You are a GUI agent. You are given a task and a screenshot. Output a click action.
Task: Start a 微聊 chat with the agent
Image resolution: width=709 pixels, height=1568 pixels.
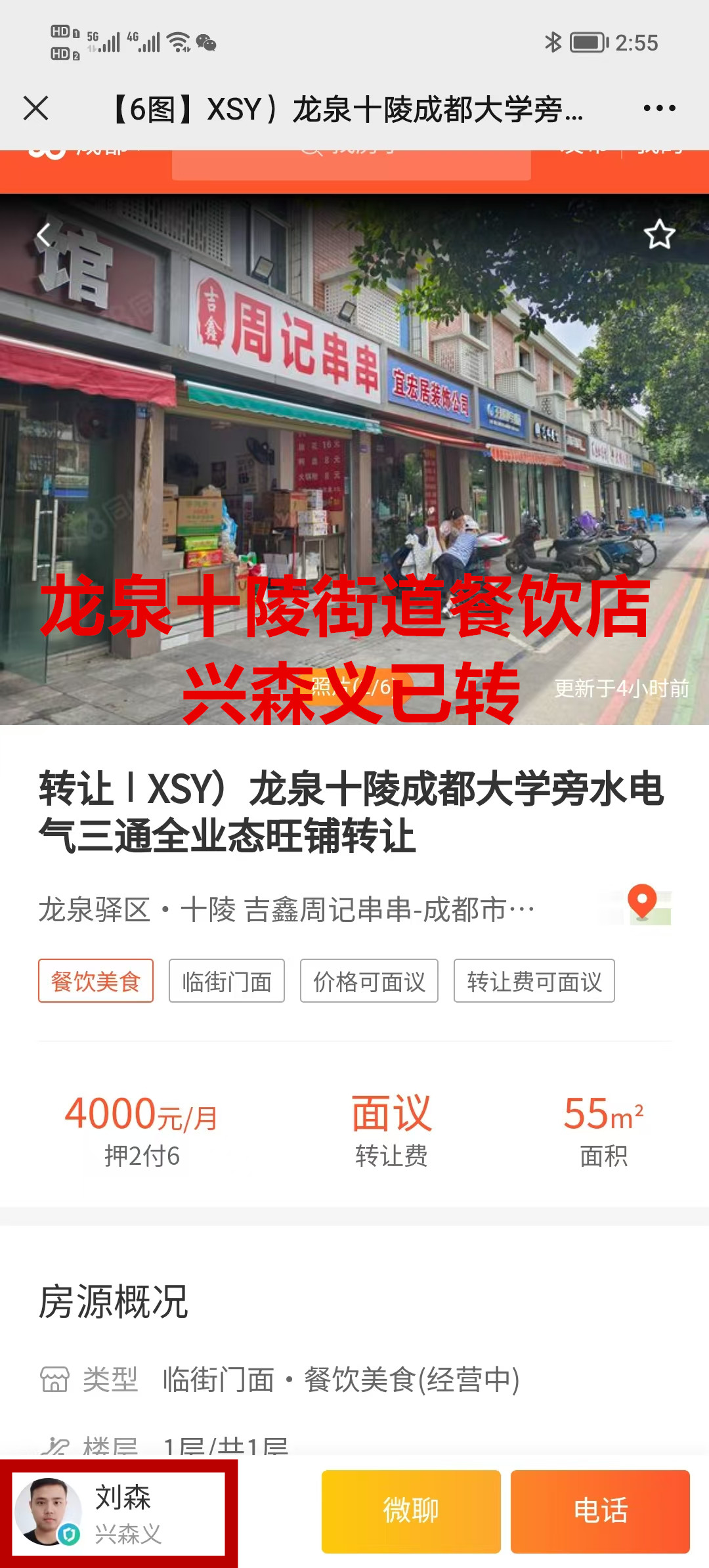pos(411,1511)
